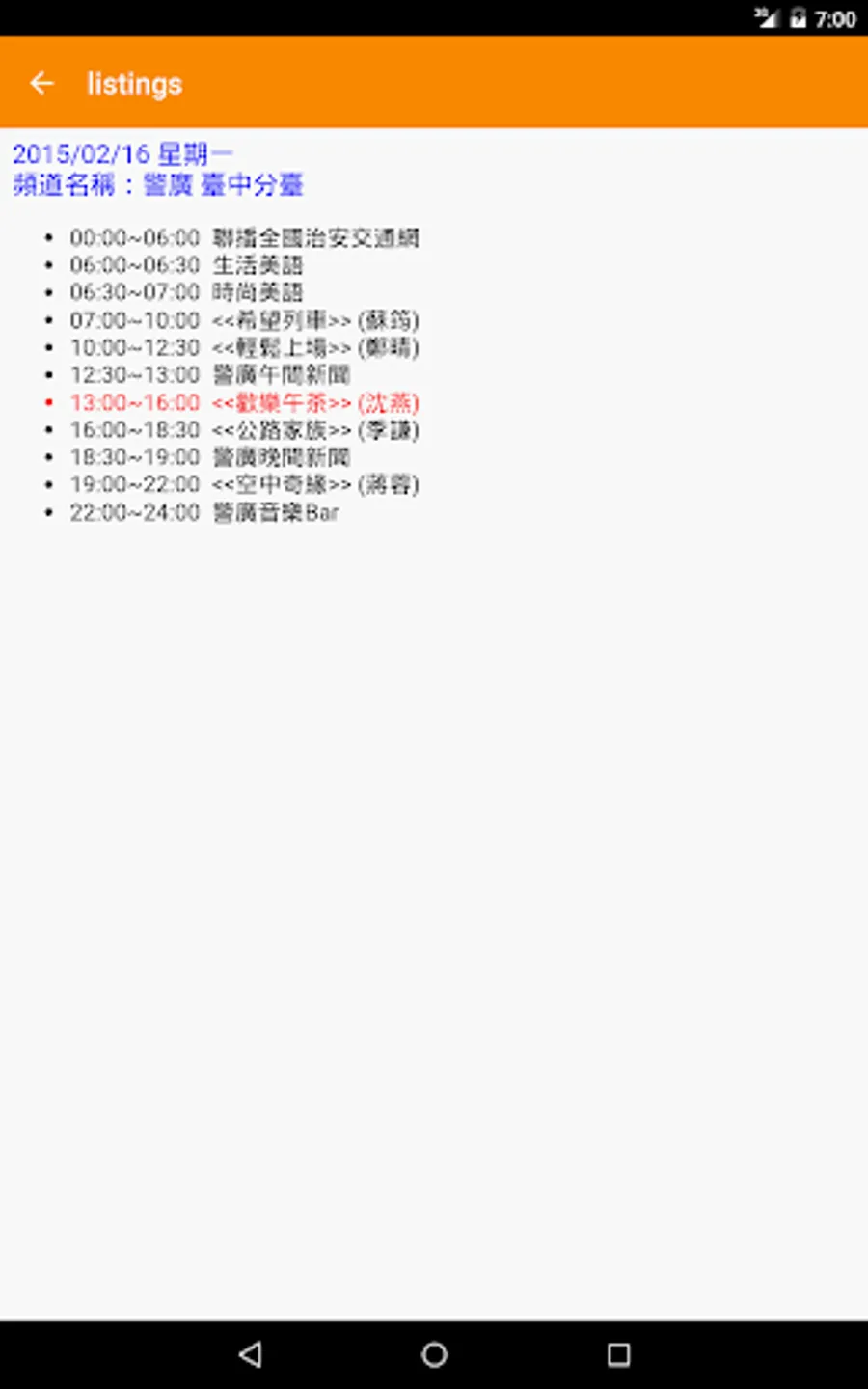Image resolution: width=868 pixels, height=1389 pixels.
Task: Go back using the system back button
Action: (x=250, y=1354)
